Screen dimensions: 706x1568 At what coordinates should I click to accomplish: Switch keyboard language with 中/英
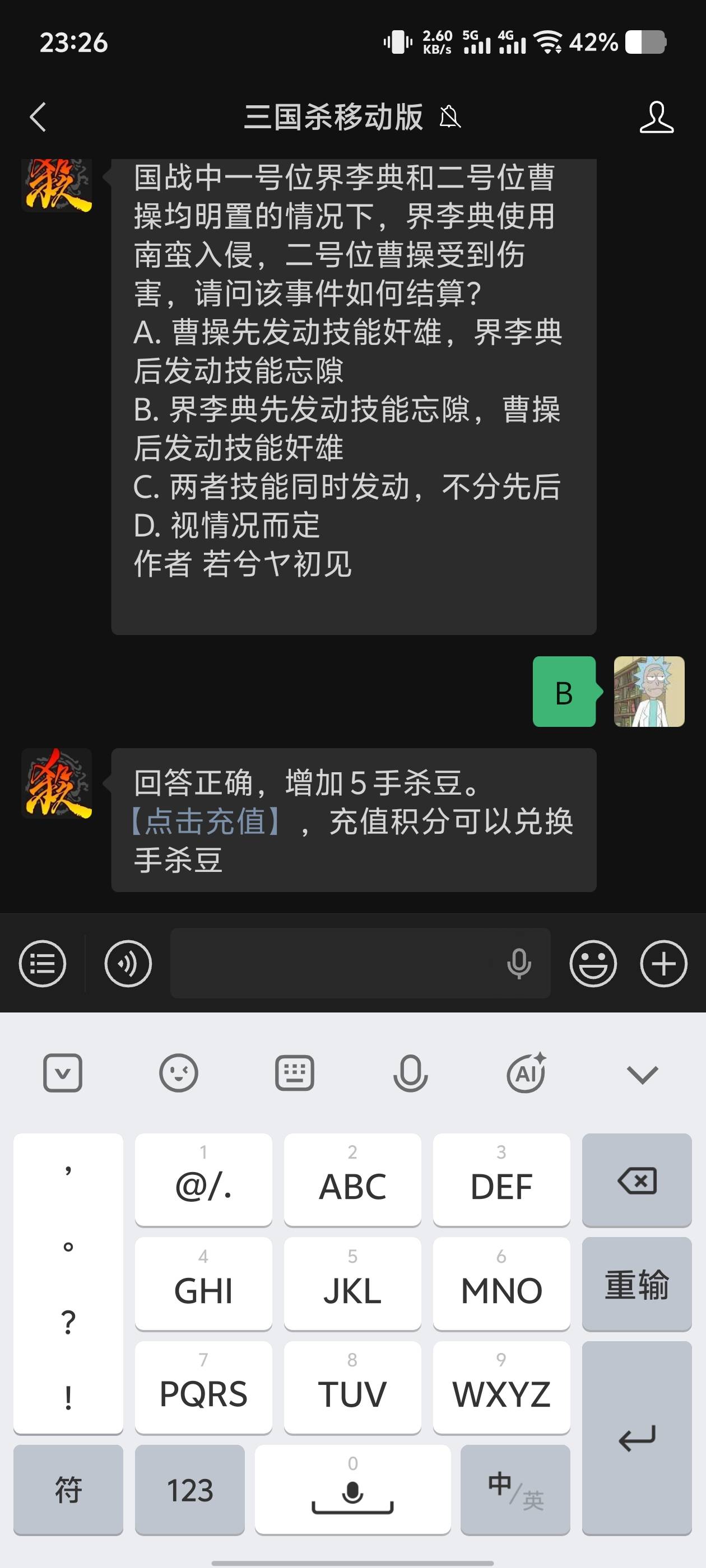pos(515,1490)
